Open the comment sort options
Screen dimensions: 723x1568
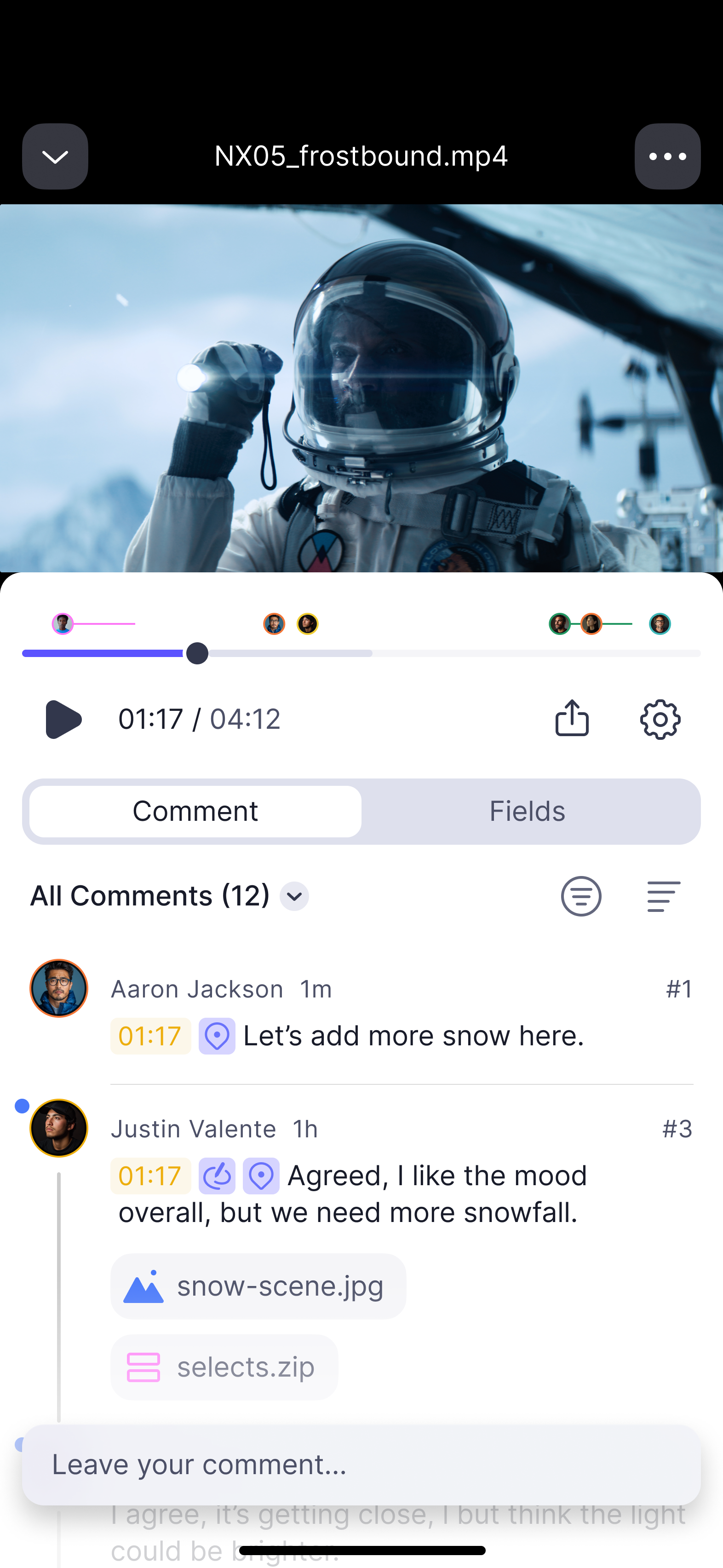click(x=663, y=896)
